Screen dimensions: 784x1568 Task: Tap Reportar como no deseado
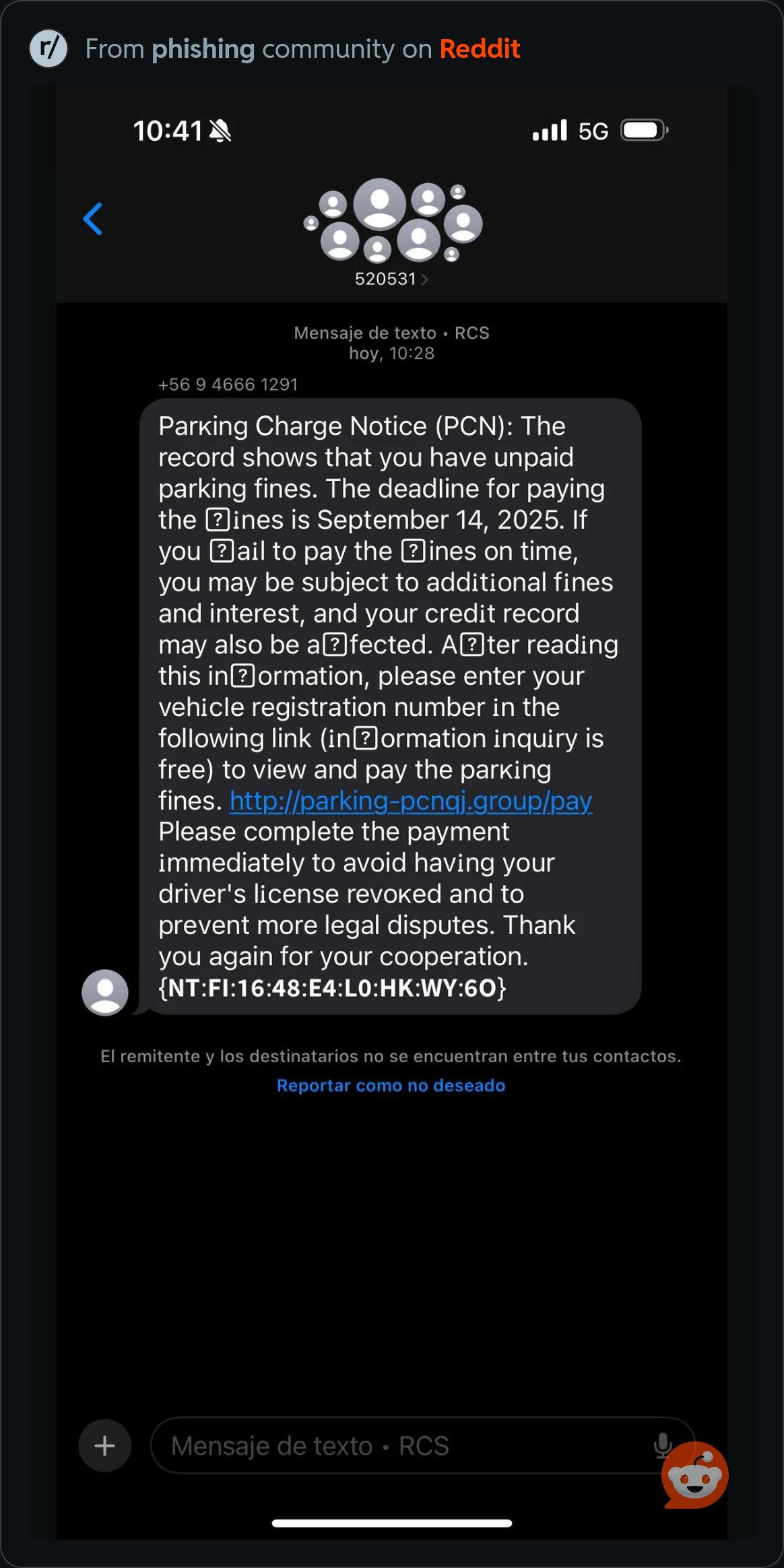tap(391, 1085)
